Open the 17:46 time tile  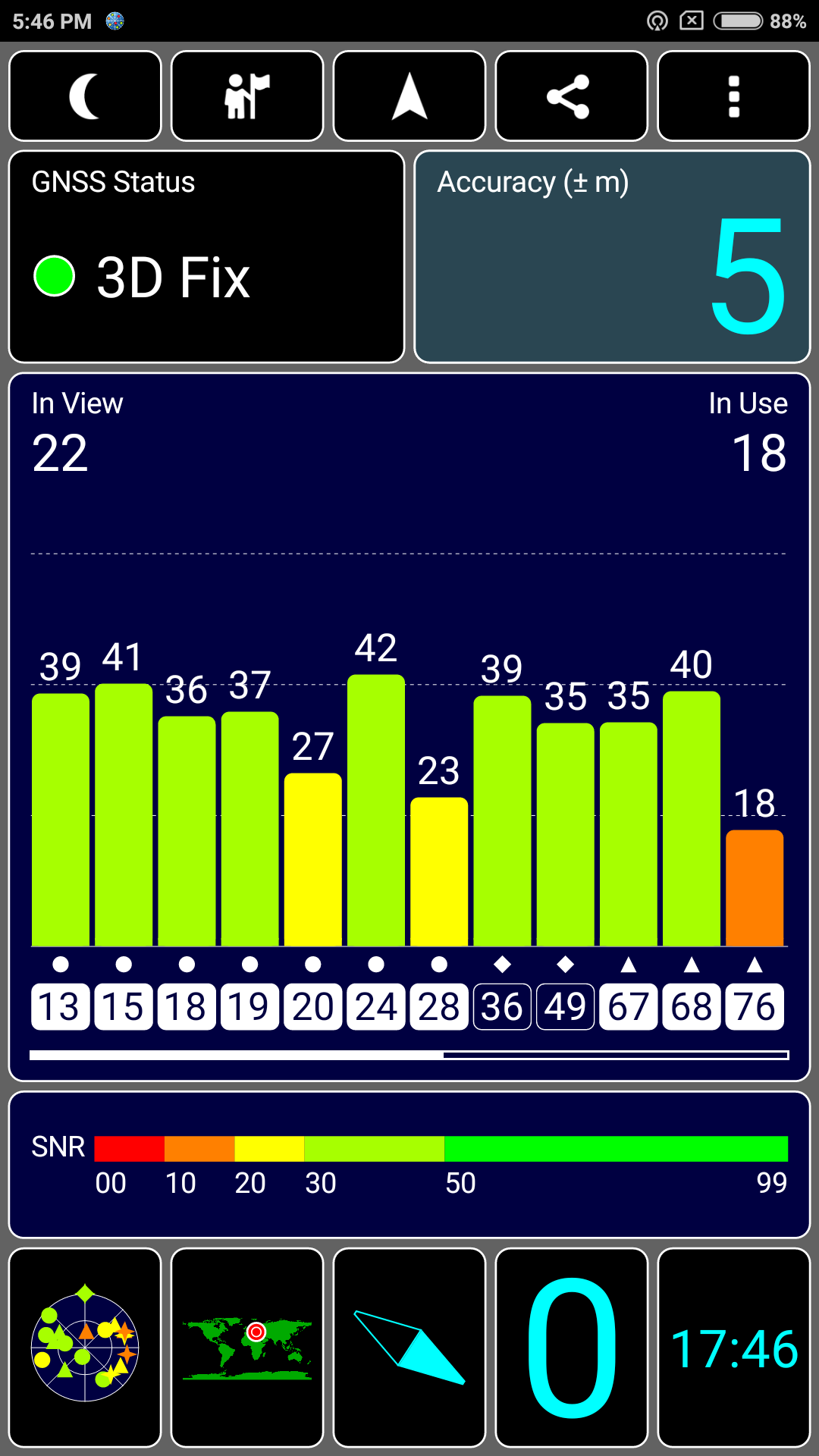[x=734, y=1348]
